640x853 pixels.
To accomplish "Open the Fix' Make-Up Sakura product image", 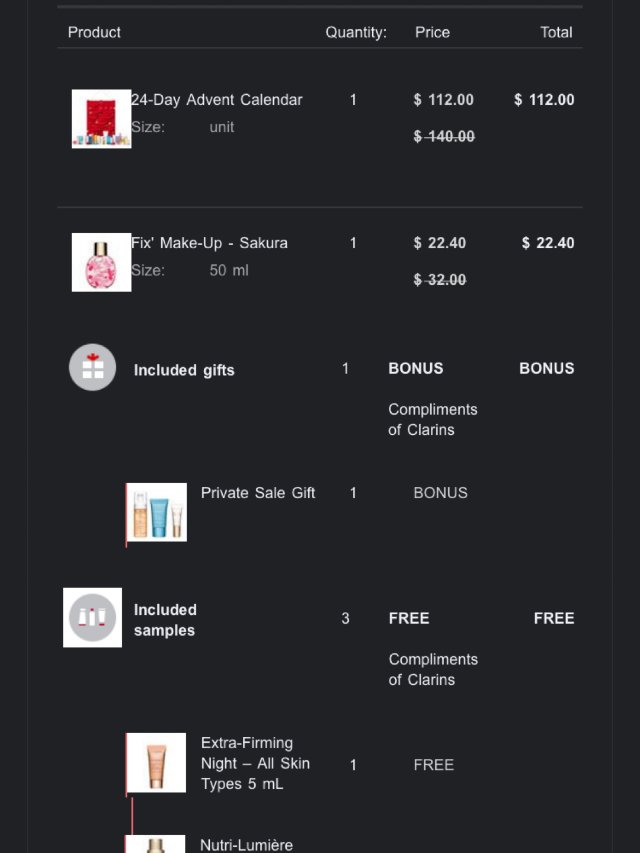I will (101, 262).
